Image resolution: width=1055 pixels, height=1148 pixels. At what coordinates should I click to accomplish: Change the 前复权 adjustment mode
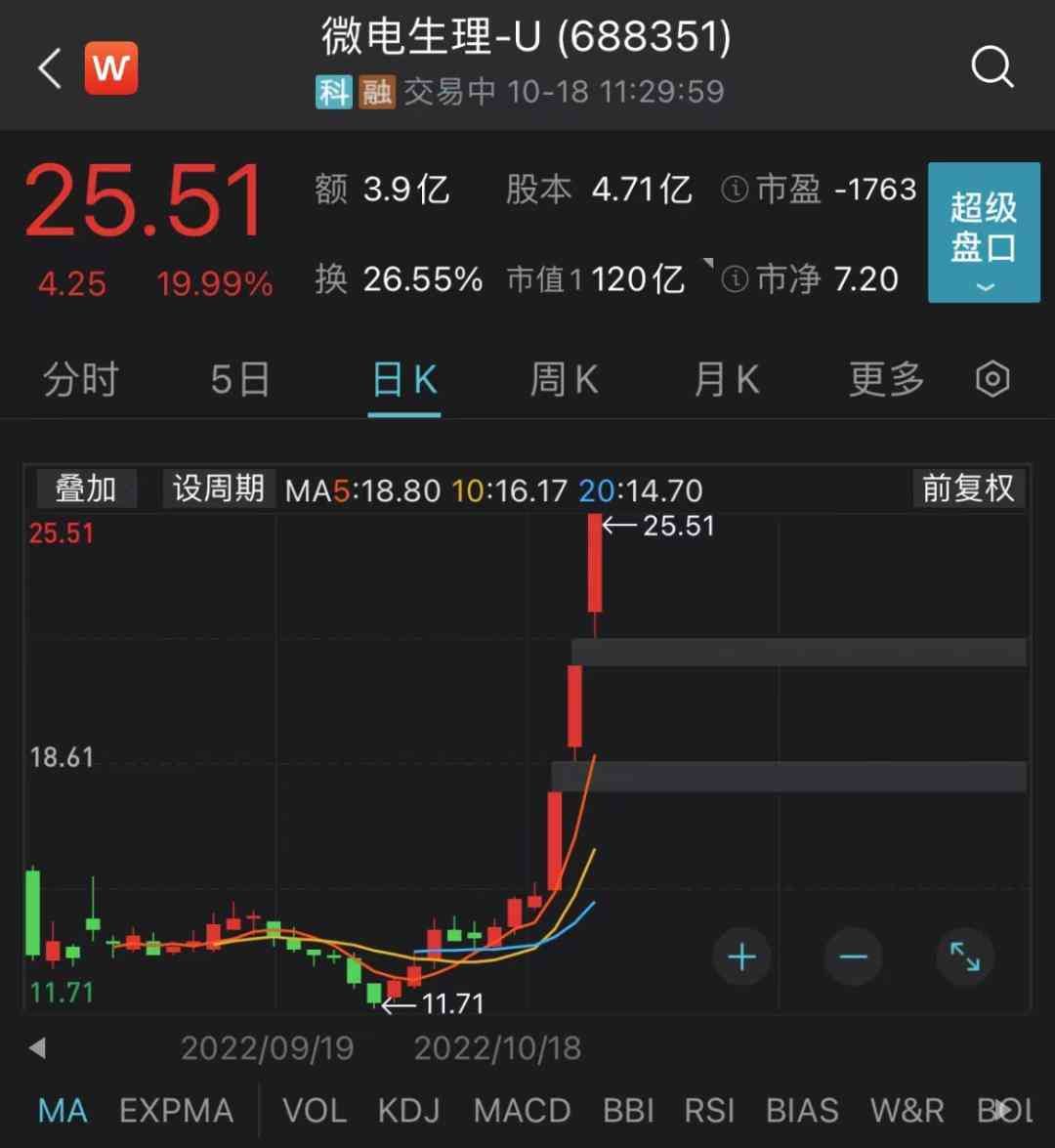pyautogui.click(x=968, y=489)
